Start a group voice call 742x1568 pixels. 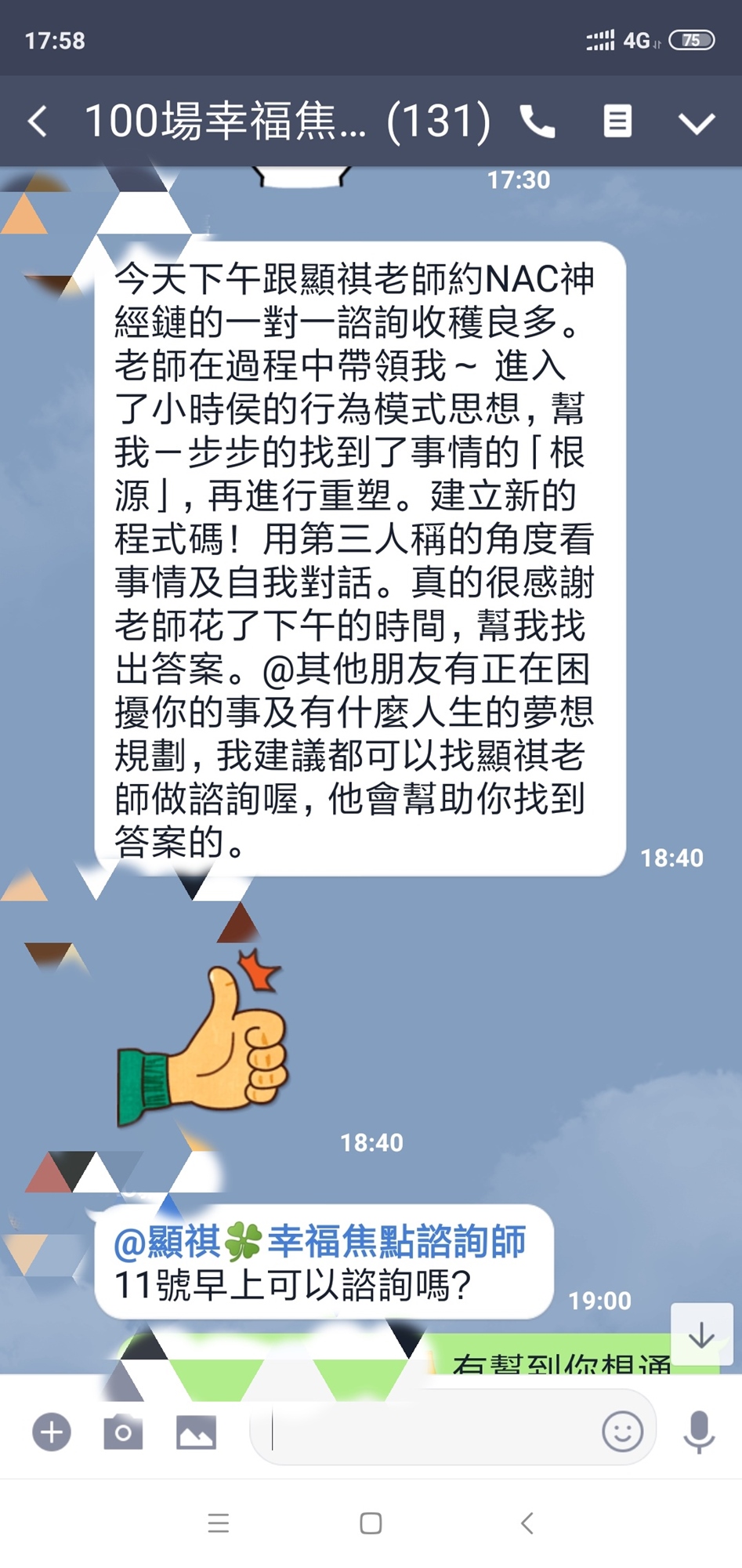coord(537,122)
